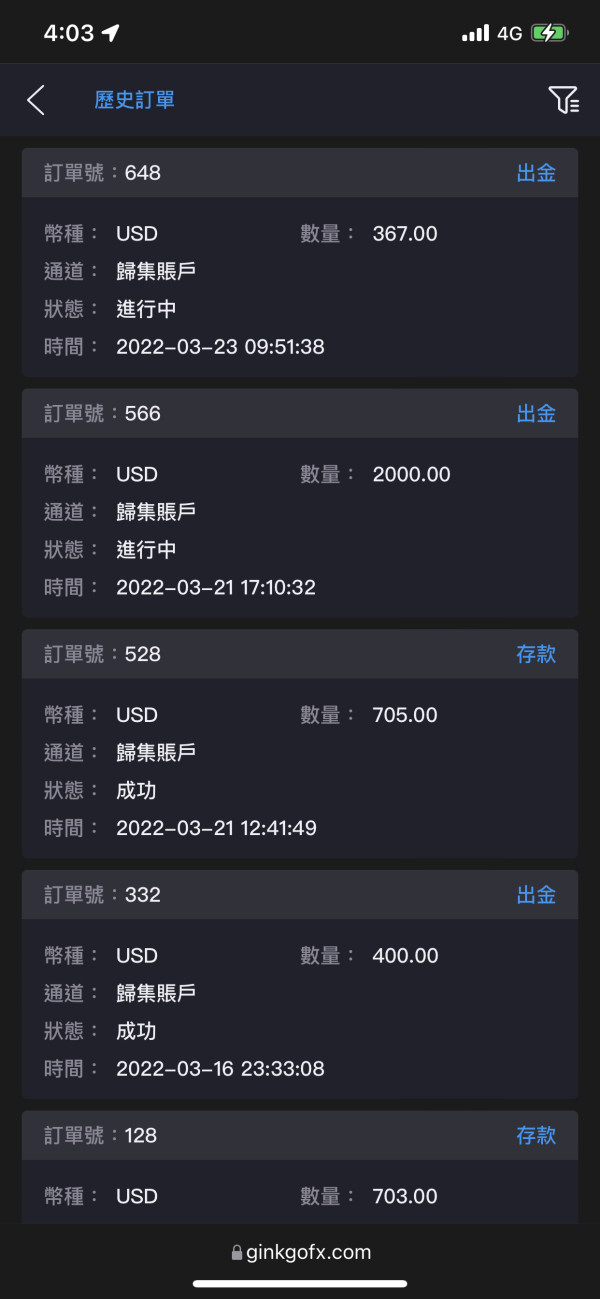
Task: Tap the ginkgofx.com address bar
Action: [x=300, y=1252]
